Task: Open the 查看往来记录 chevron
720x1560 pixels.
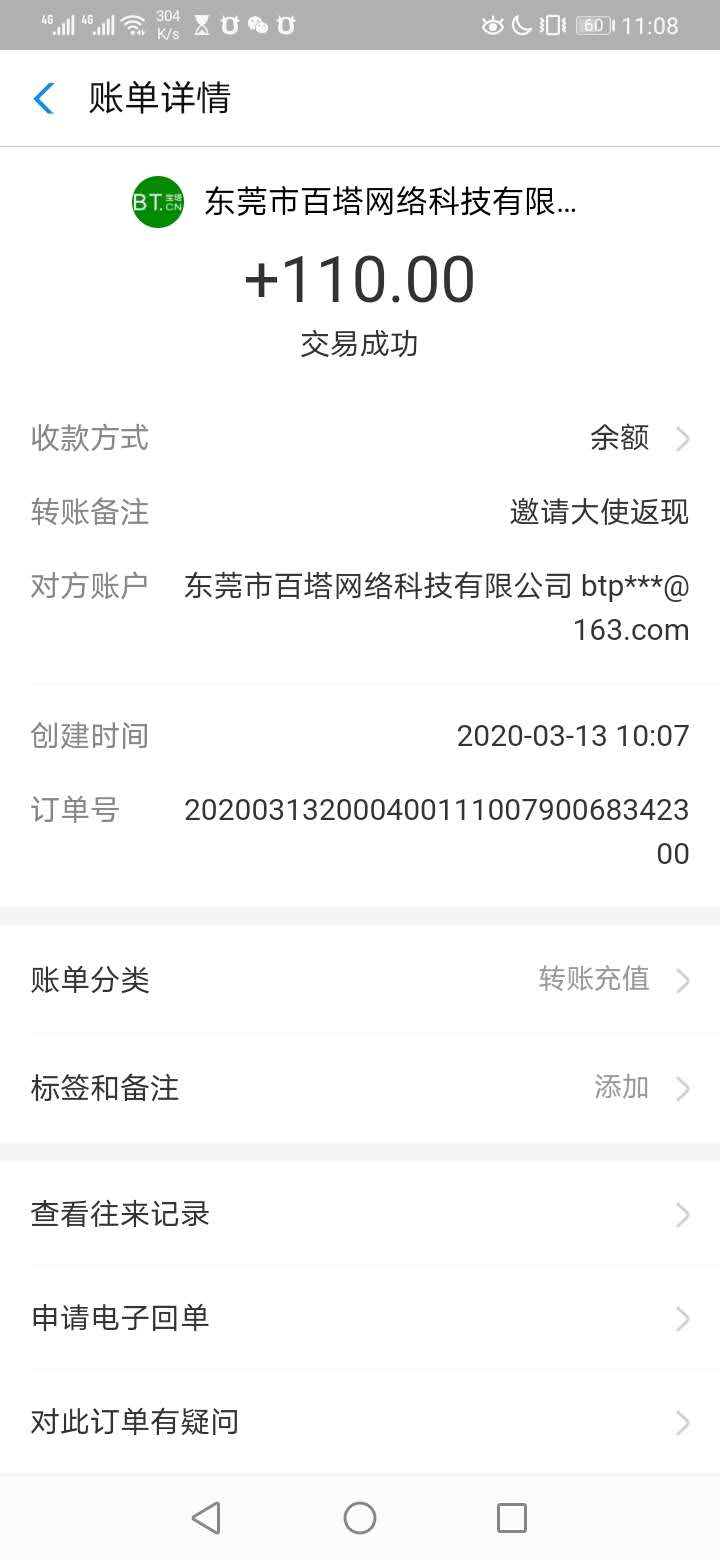Action: [683, 1214]
